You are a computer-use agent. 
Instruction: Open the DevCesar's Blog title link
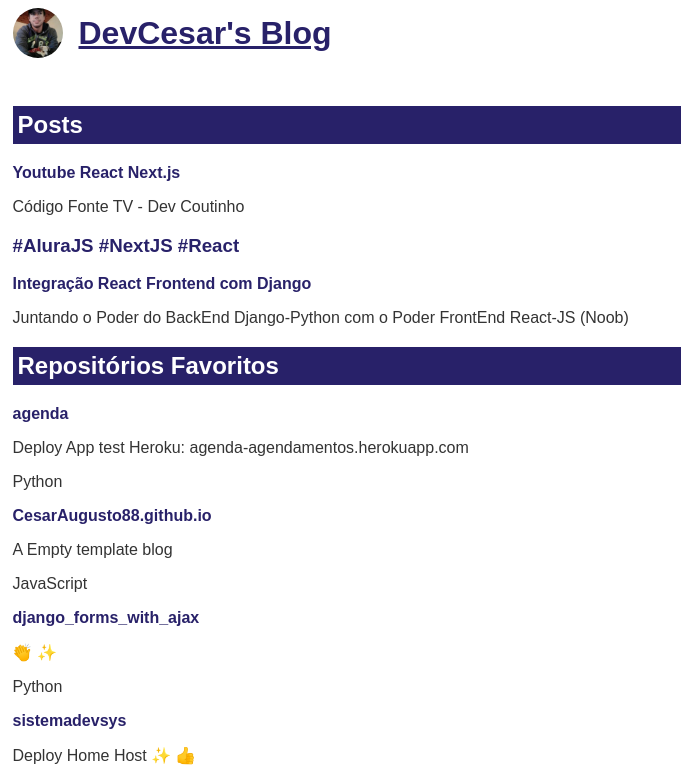204,33
